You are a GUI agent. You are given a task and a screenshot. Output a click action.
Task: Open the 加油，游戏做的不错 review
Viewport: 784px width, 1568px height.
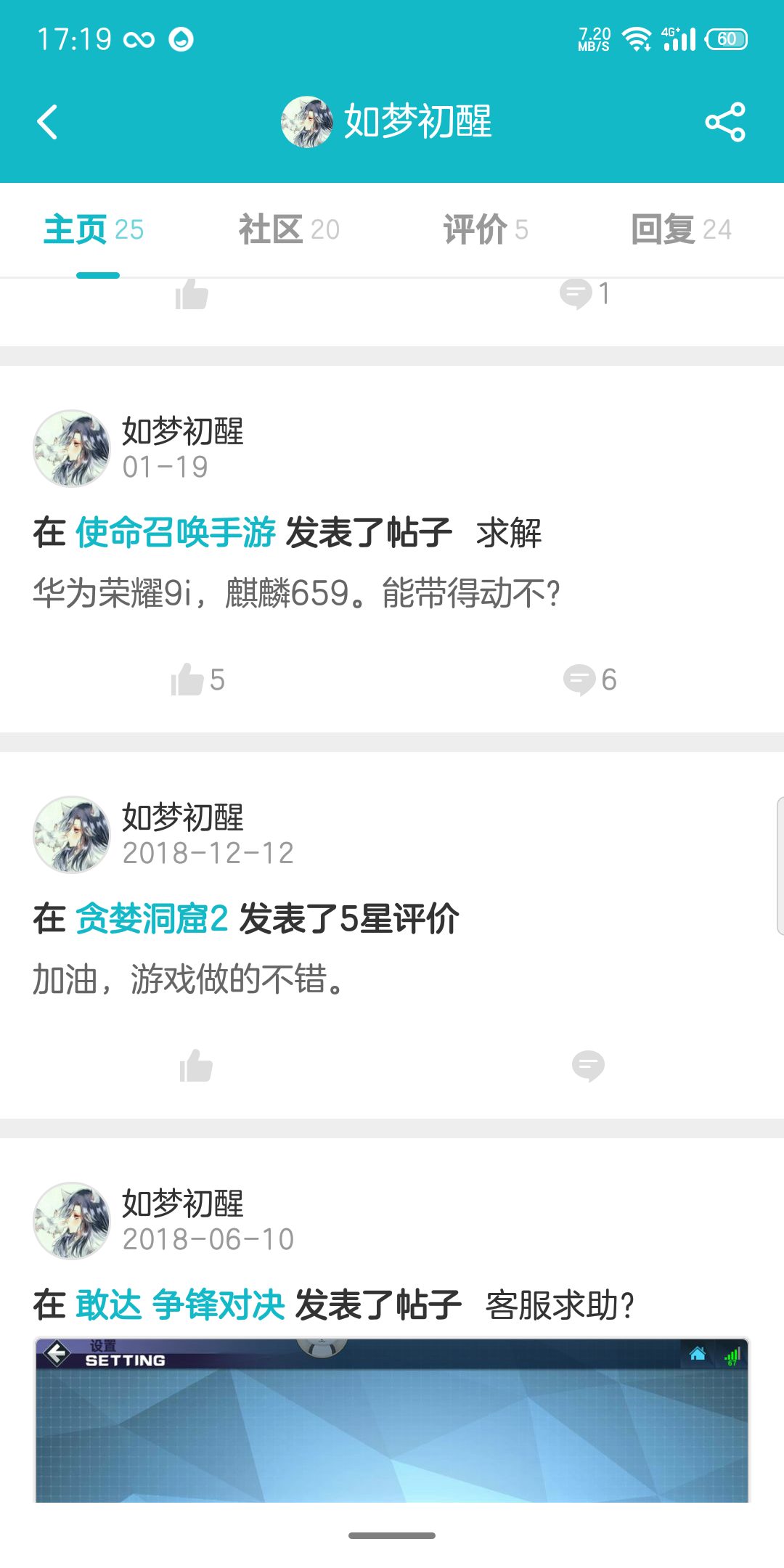[189, 980]
